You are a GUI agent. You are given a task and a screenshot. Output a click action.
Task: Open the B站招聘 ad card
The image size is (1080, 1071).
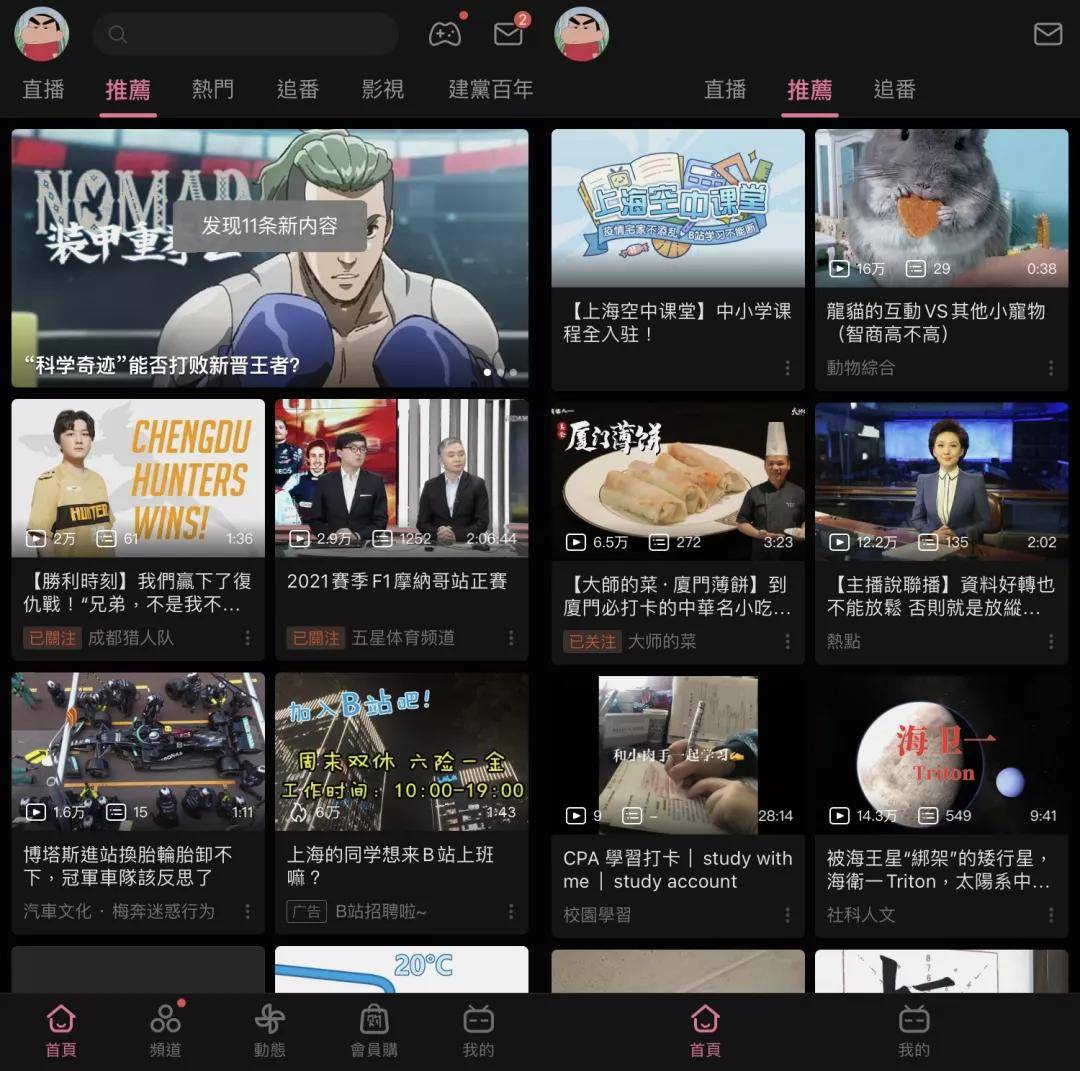[401, 751]
